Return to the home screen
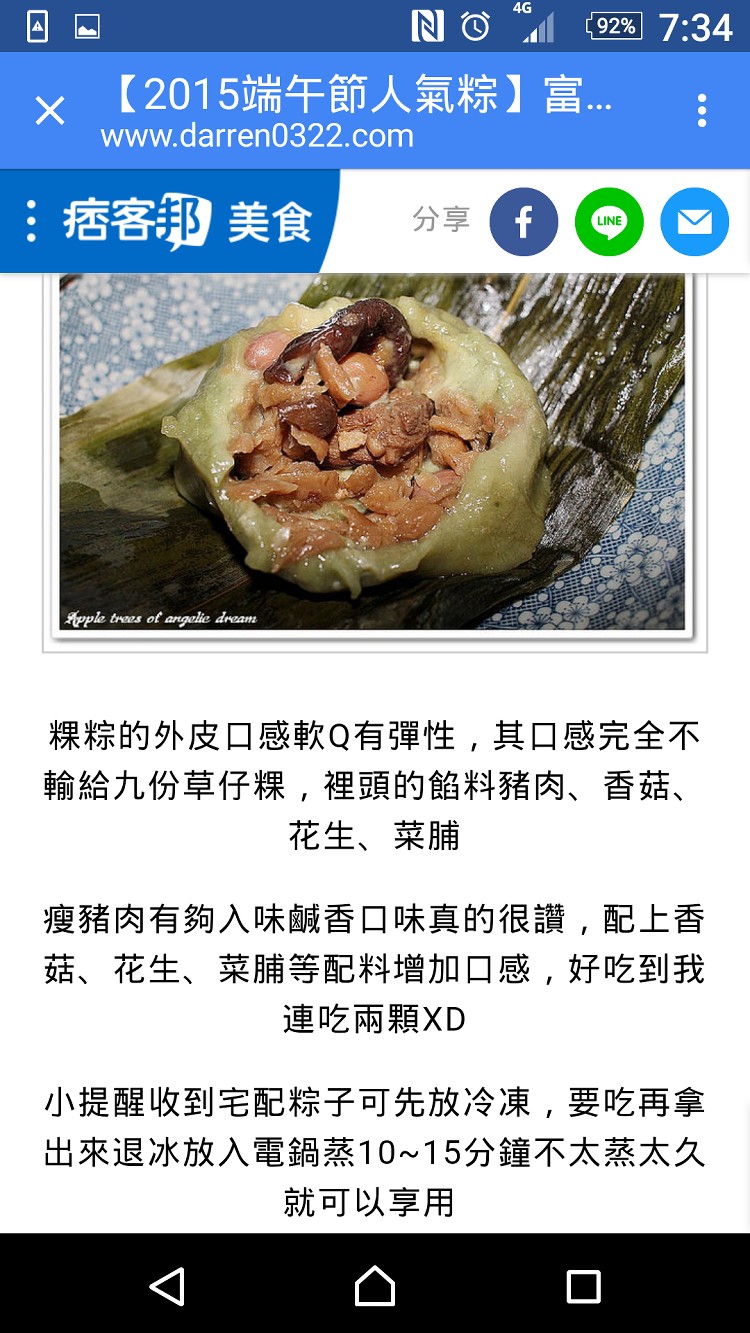Viewport: 750px width, 1333px height. click(375, 1286)
